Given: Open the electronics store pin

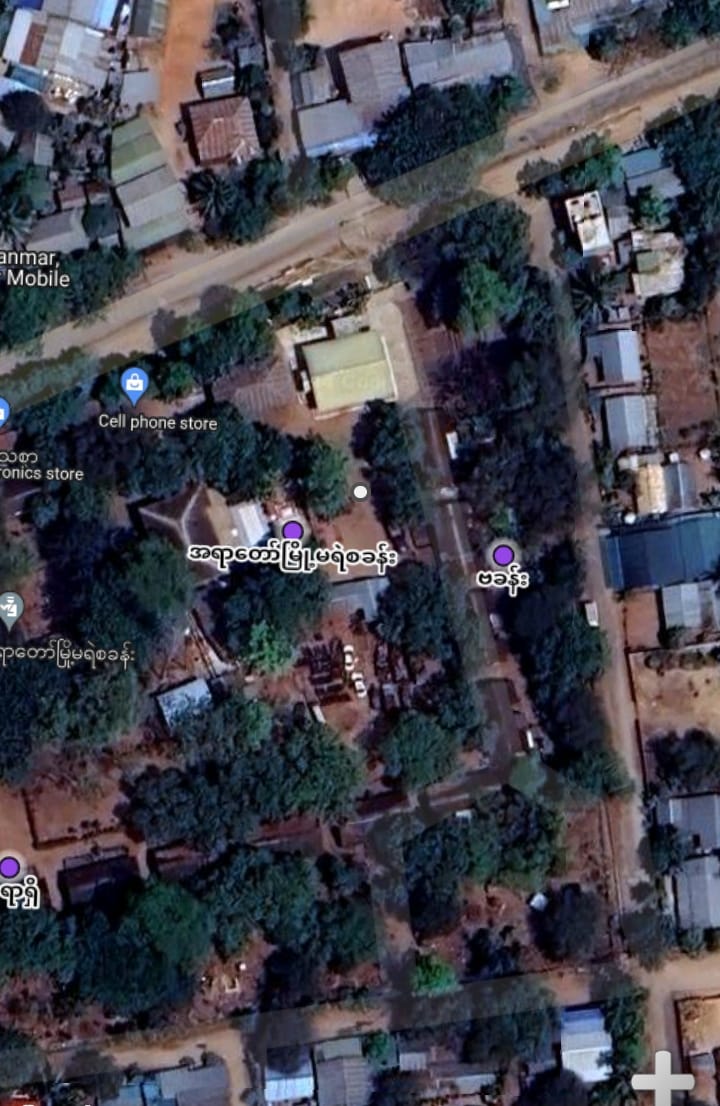Looking at the screenshot, I should 3,412.
